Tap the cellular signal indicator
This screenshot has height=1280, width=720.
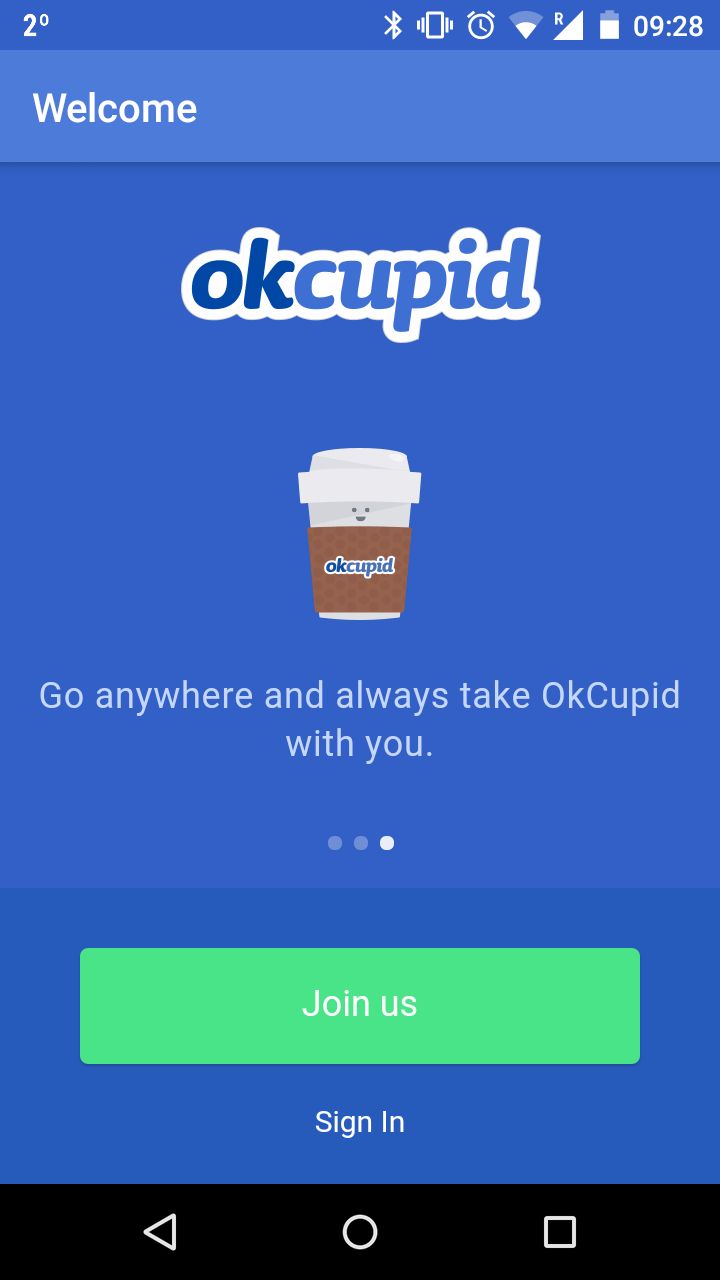(571, 25)
